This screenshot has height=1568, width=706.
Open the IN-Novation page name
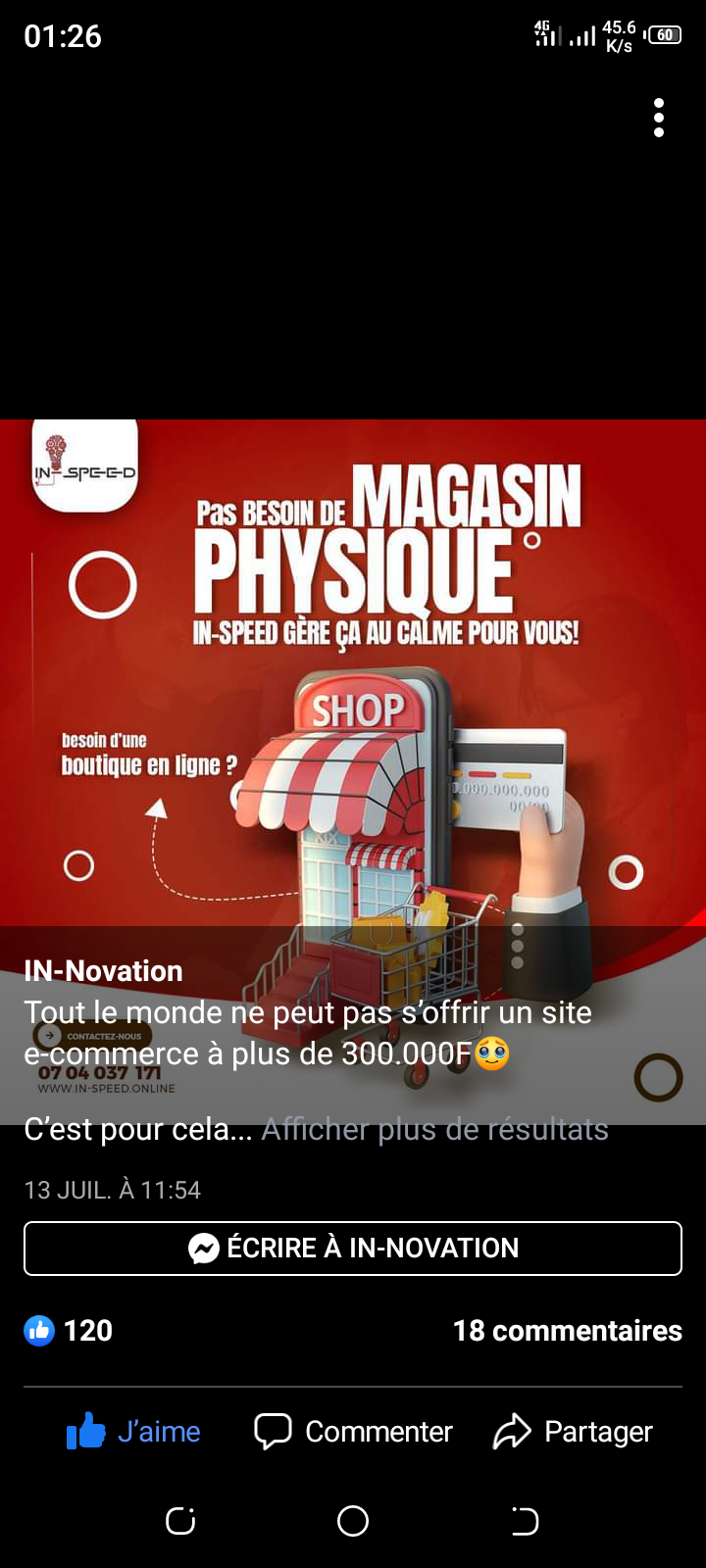click(x=103, y=970)
